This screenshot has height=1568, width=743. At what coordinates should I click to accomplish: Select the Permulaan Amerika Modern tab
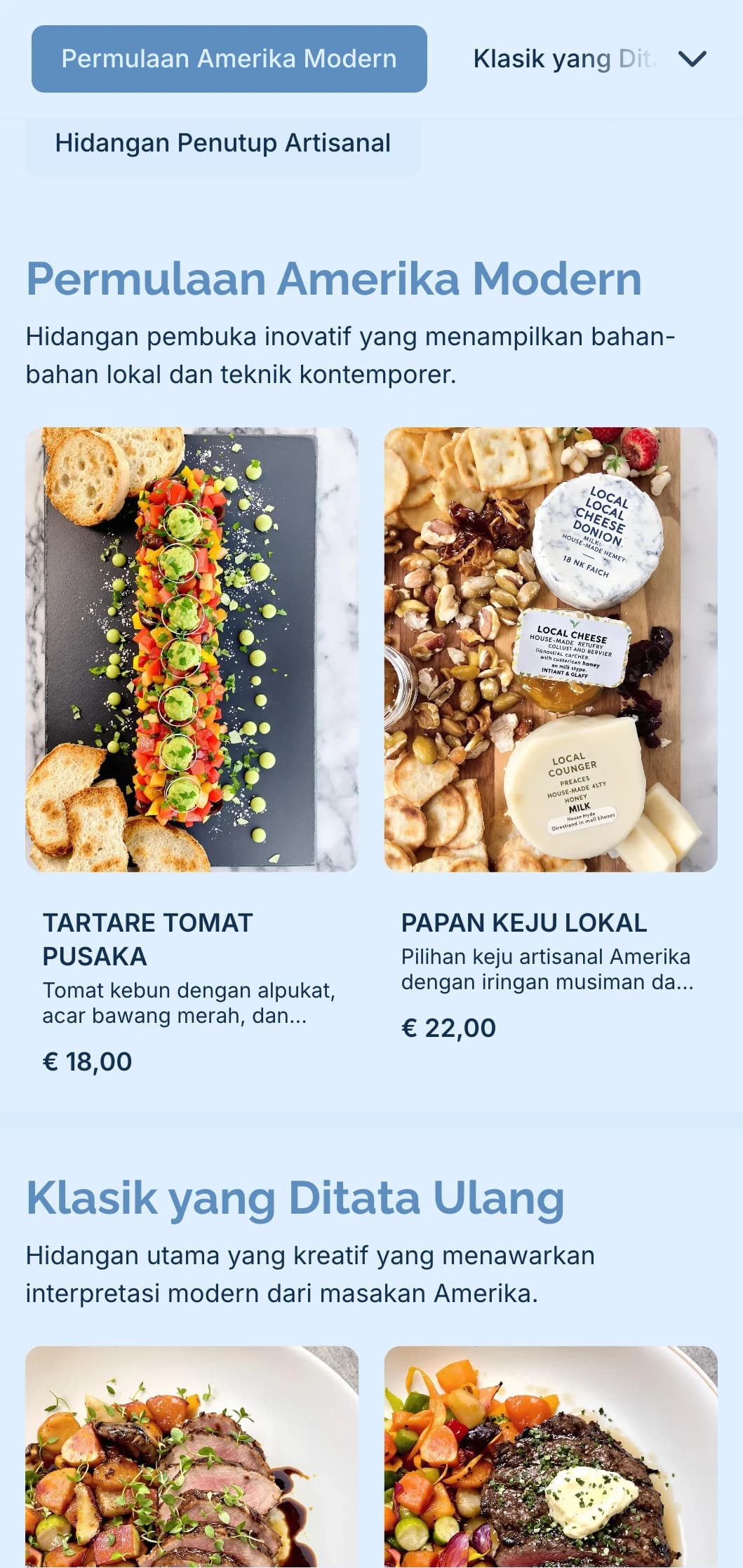point(229,59)
